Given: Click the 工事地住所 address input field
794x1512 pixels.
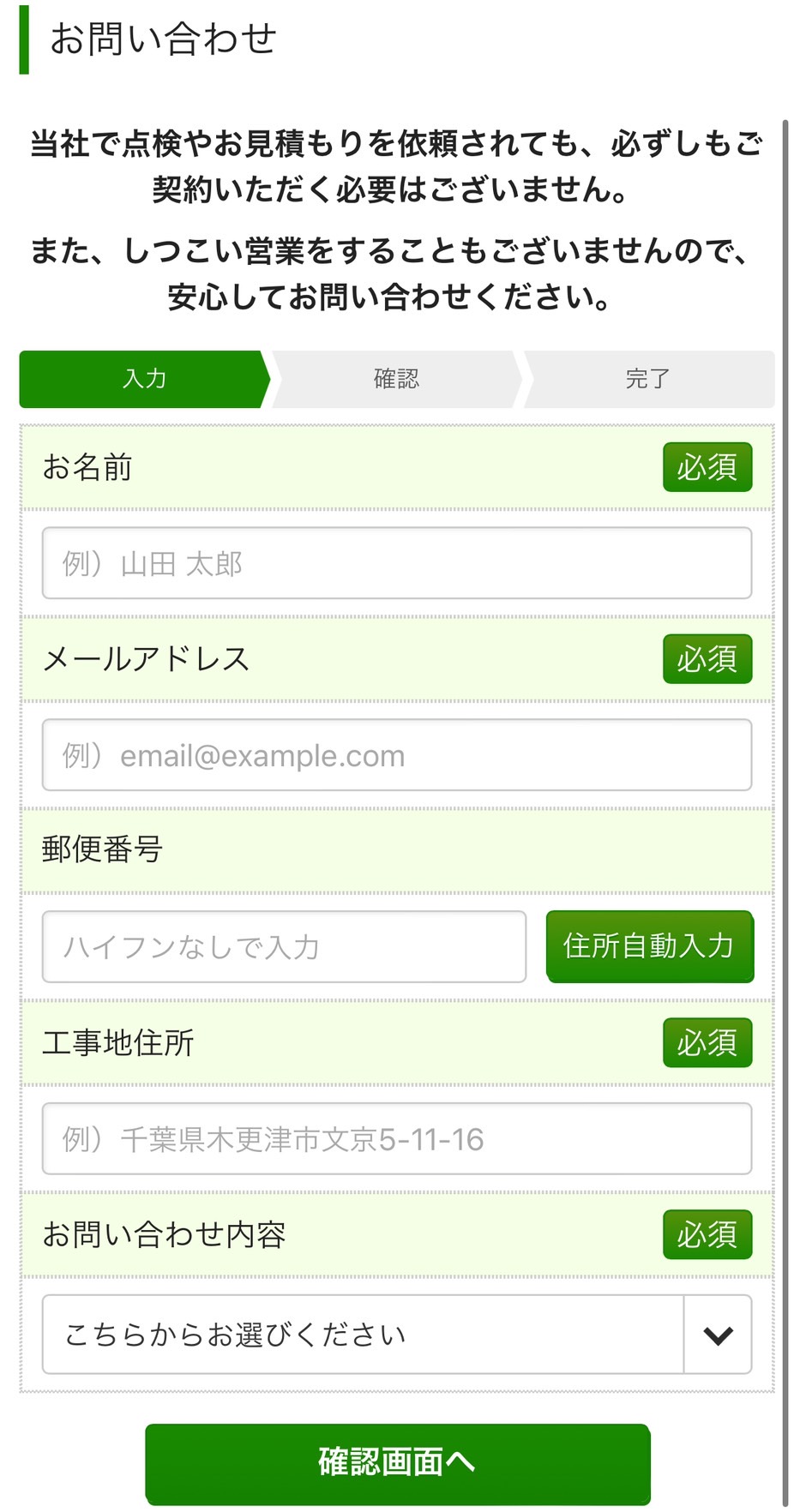Looking at the screenshot, I should pyautogui.click(x=396, y=1140).
